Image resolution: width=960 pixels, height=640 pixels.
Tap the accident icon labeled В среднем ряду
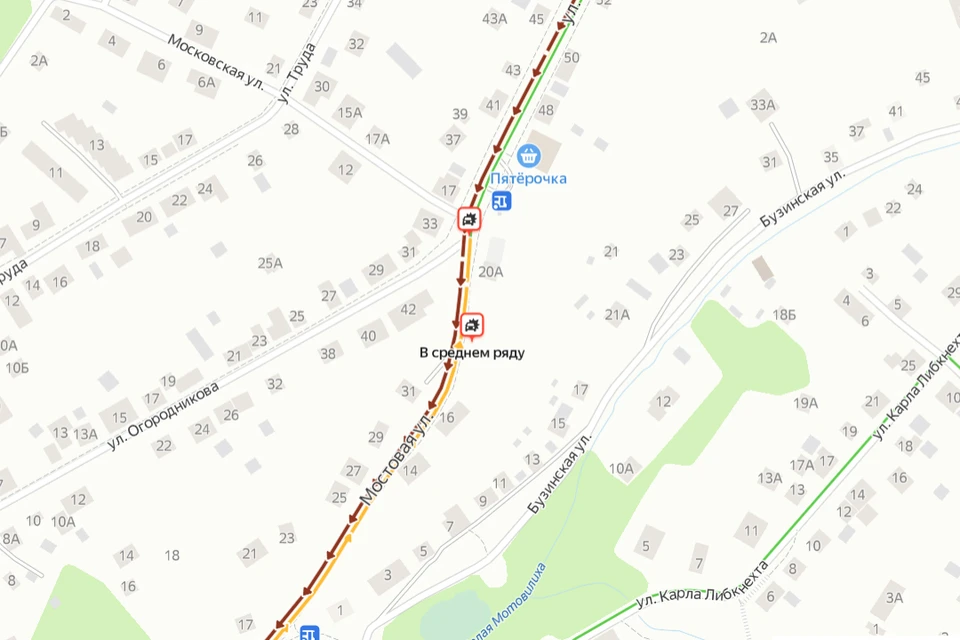[x=472, y=325]
